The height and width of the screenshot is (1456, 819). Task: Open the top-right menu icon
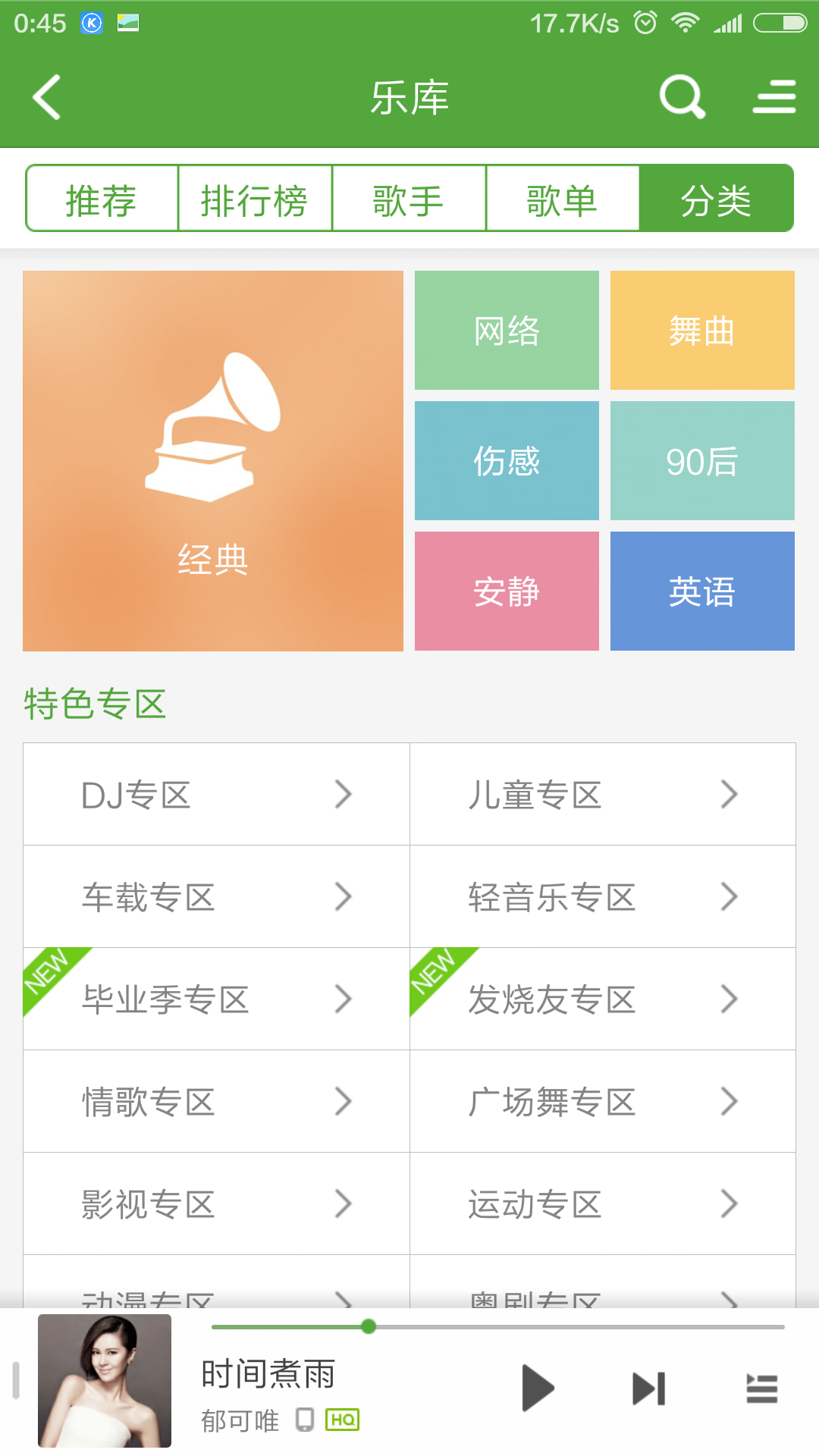[773, 97]
